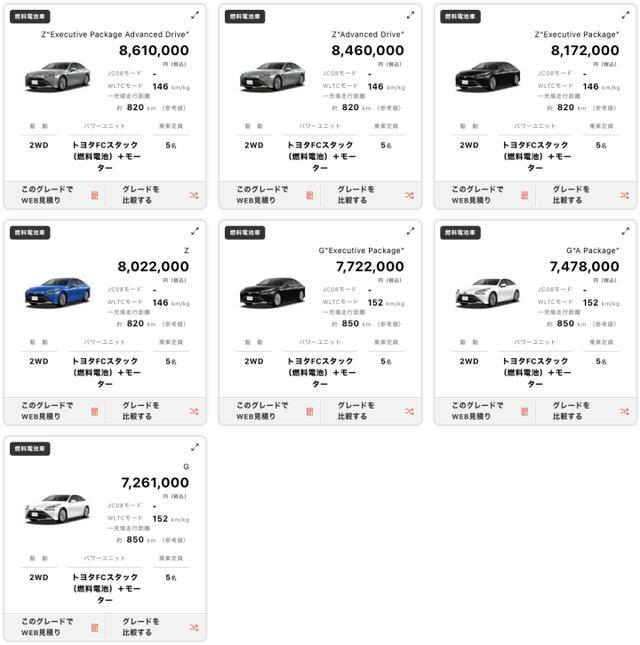Request WEB見積り for the G Executive Package
The width and height of the screenshot is (640, 645).
[x=269, y=410]
